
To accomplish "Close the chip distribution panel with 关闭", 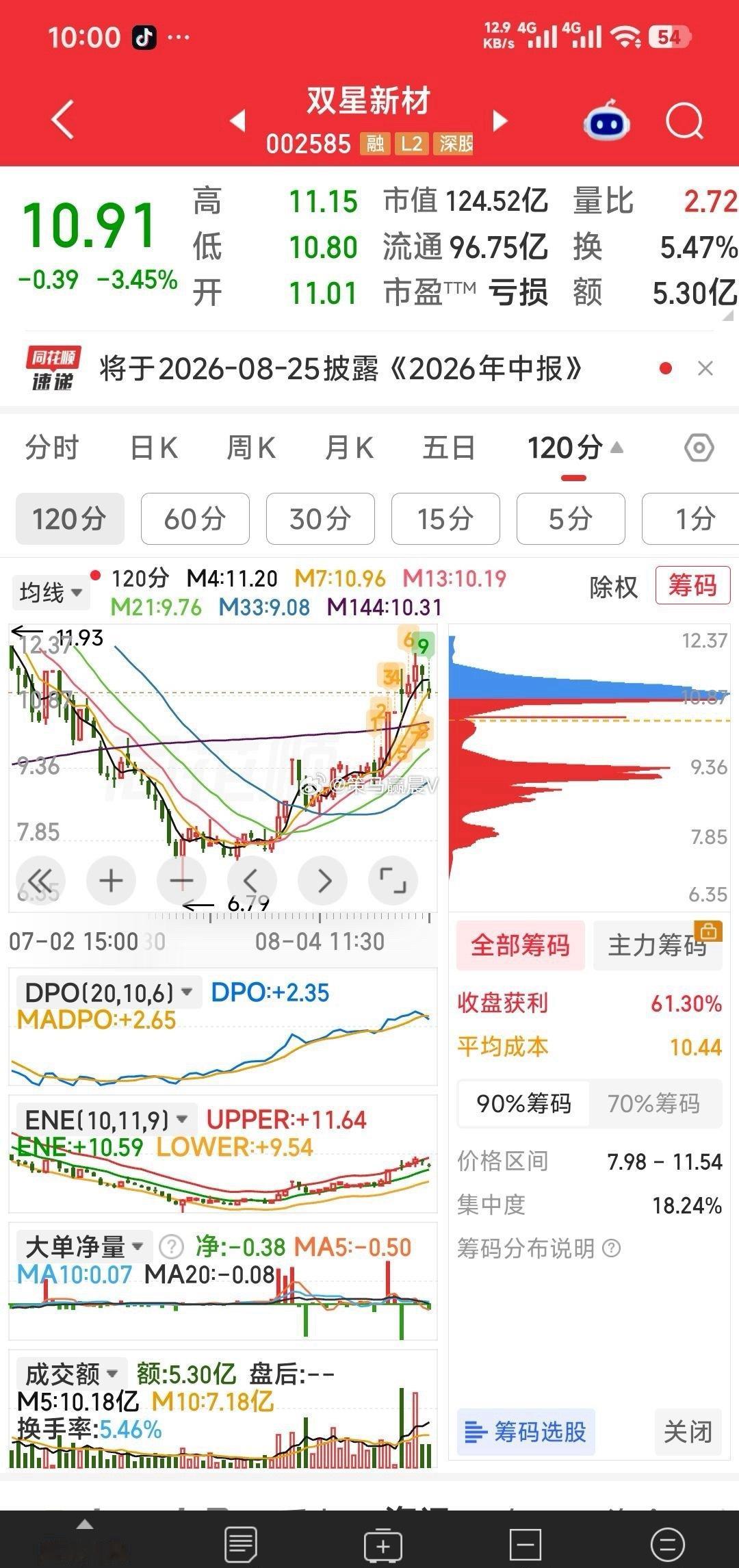I will coord(688,1431).
